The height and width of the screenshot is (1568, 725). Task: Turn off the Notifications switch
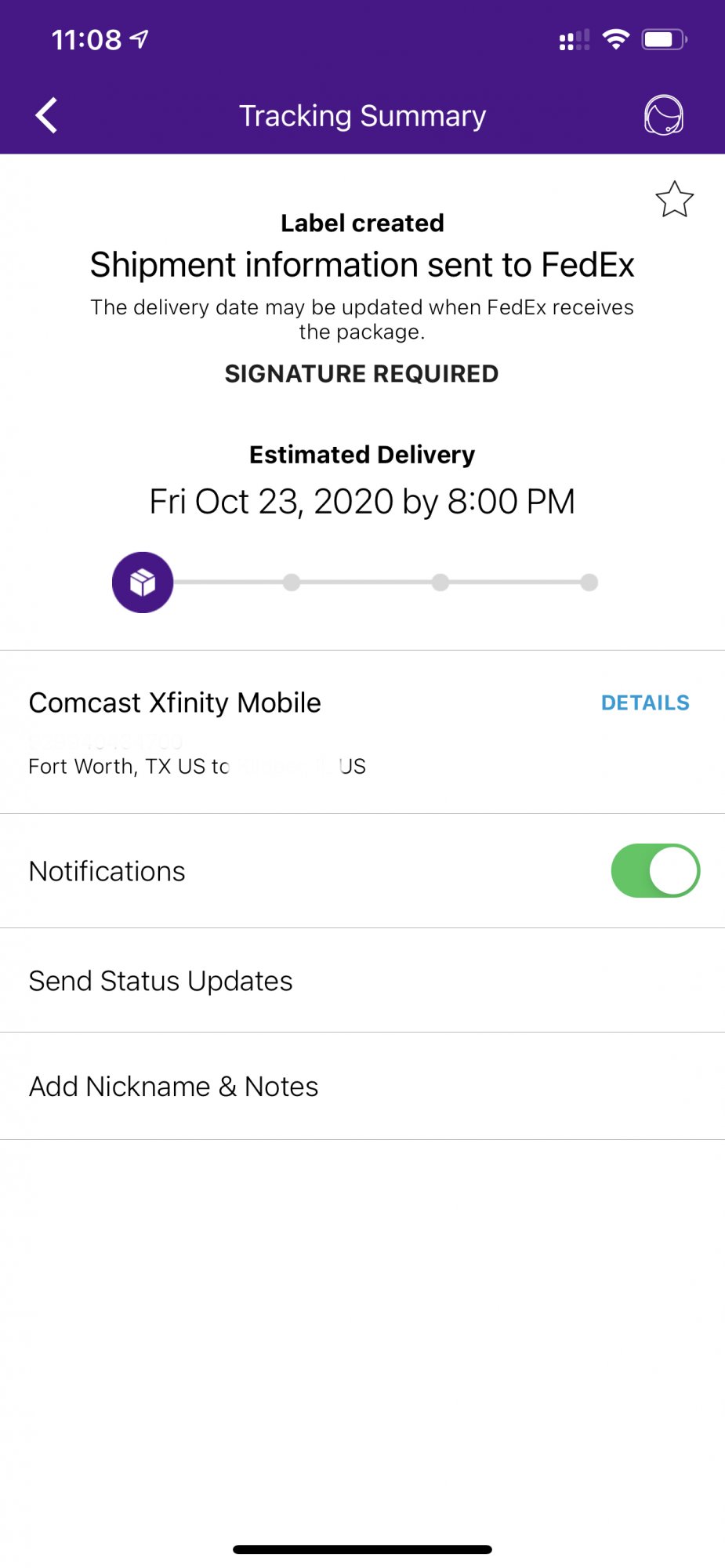[655, 870]
